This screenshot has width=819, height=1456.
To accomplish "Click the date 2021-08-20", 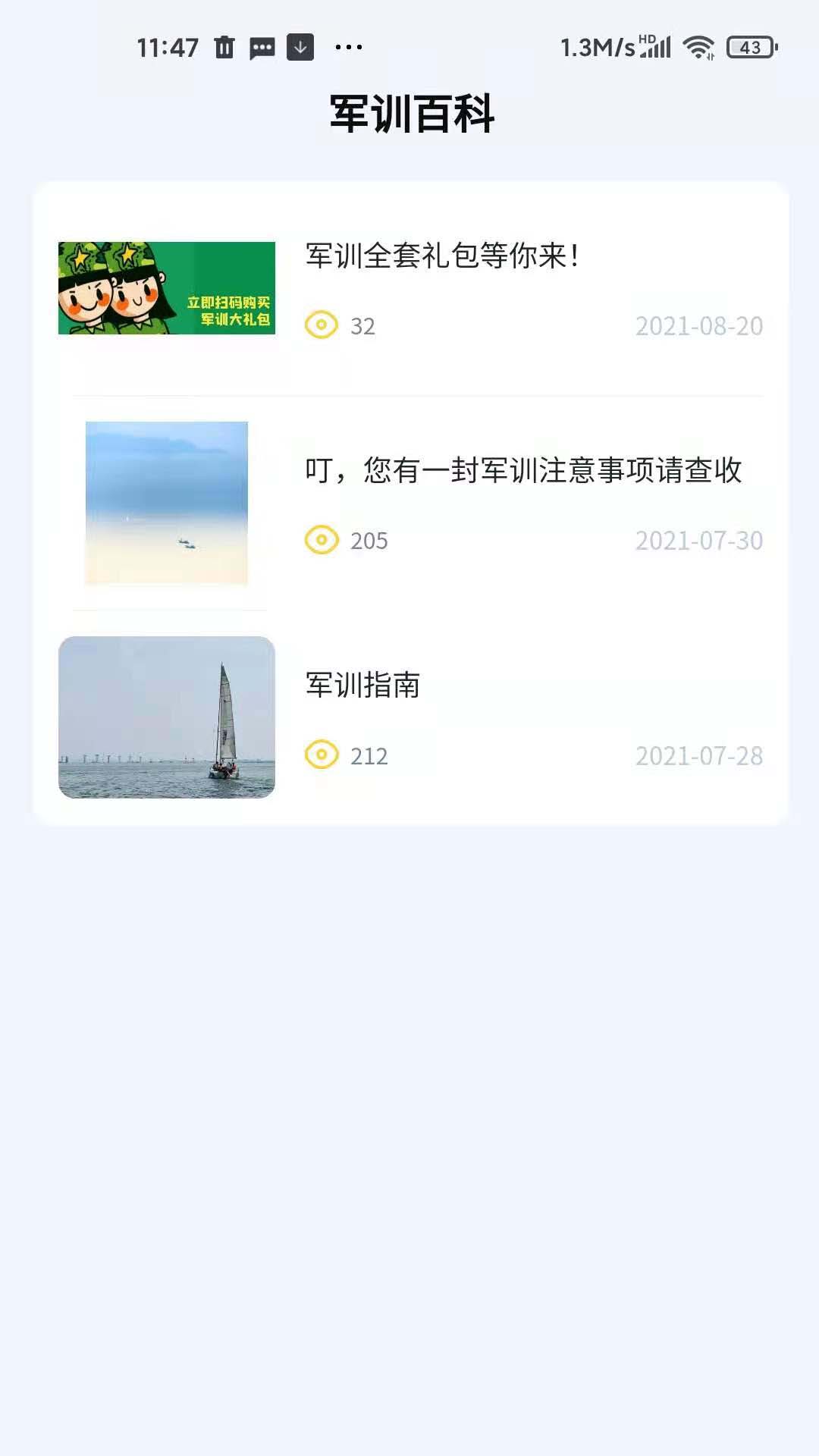I will (x=699, y=326).
